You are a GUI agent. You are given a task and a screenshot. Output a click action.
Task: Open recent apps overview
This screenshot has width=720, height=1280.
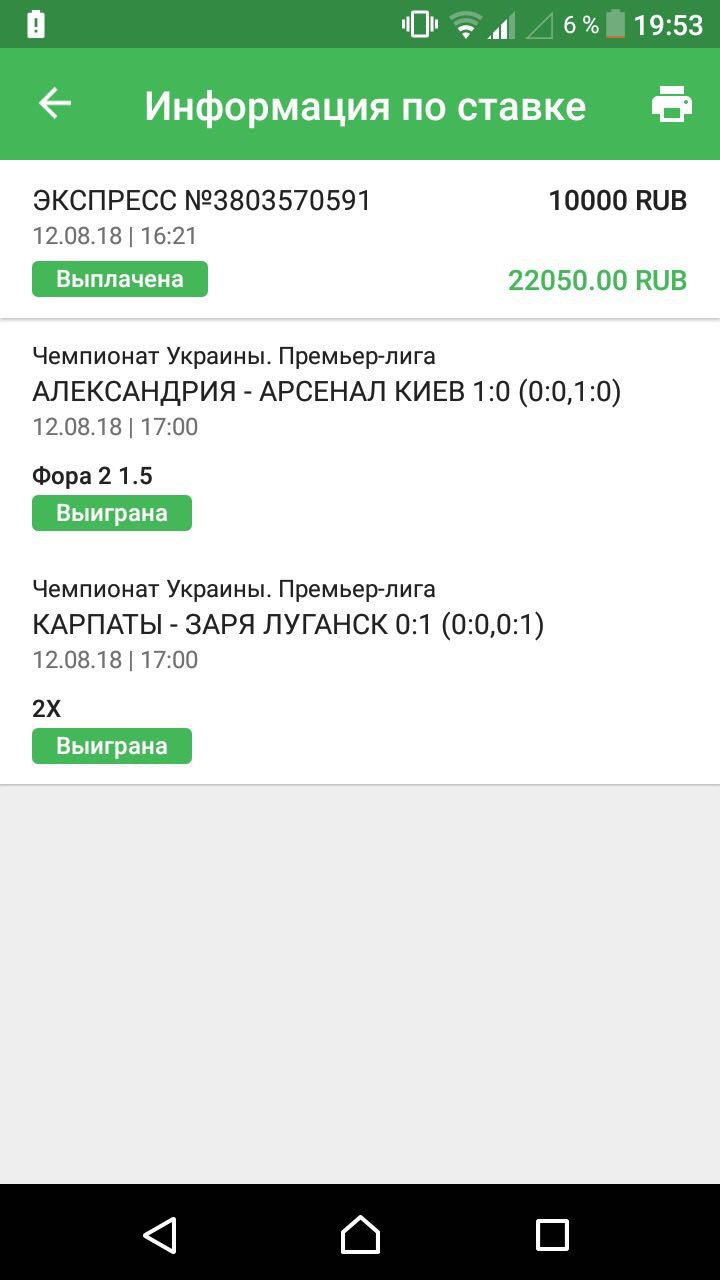552,1234
